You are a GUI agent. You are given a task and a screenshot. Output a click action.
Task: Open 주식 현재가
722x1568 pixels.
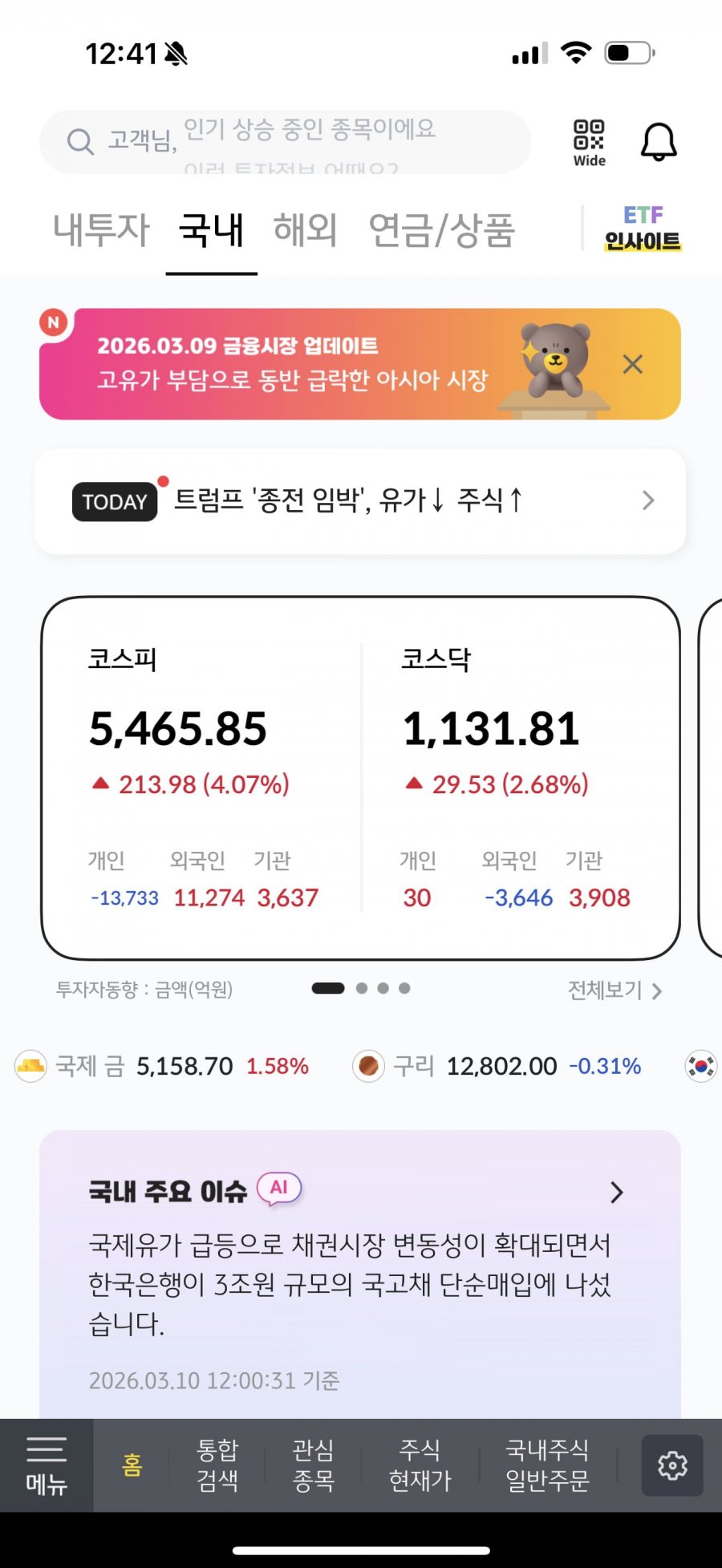pyautogui.click(x=420, y=1465)
